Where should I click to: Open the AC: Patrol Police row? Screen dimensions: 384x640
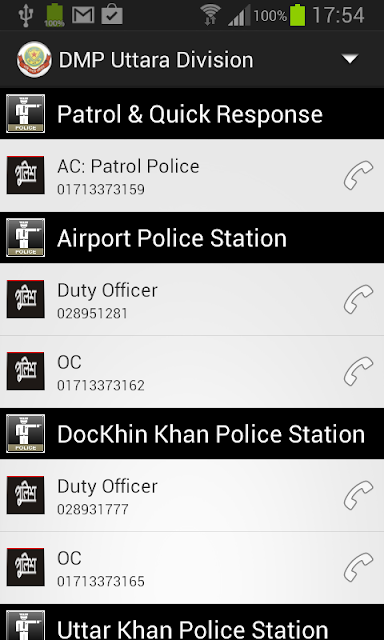[x=192, y=176]
